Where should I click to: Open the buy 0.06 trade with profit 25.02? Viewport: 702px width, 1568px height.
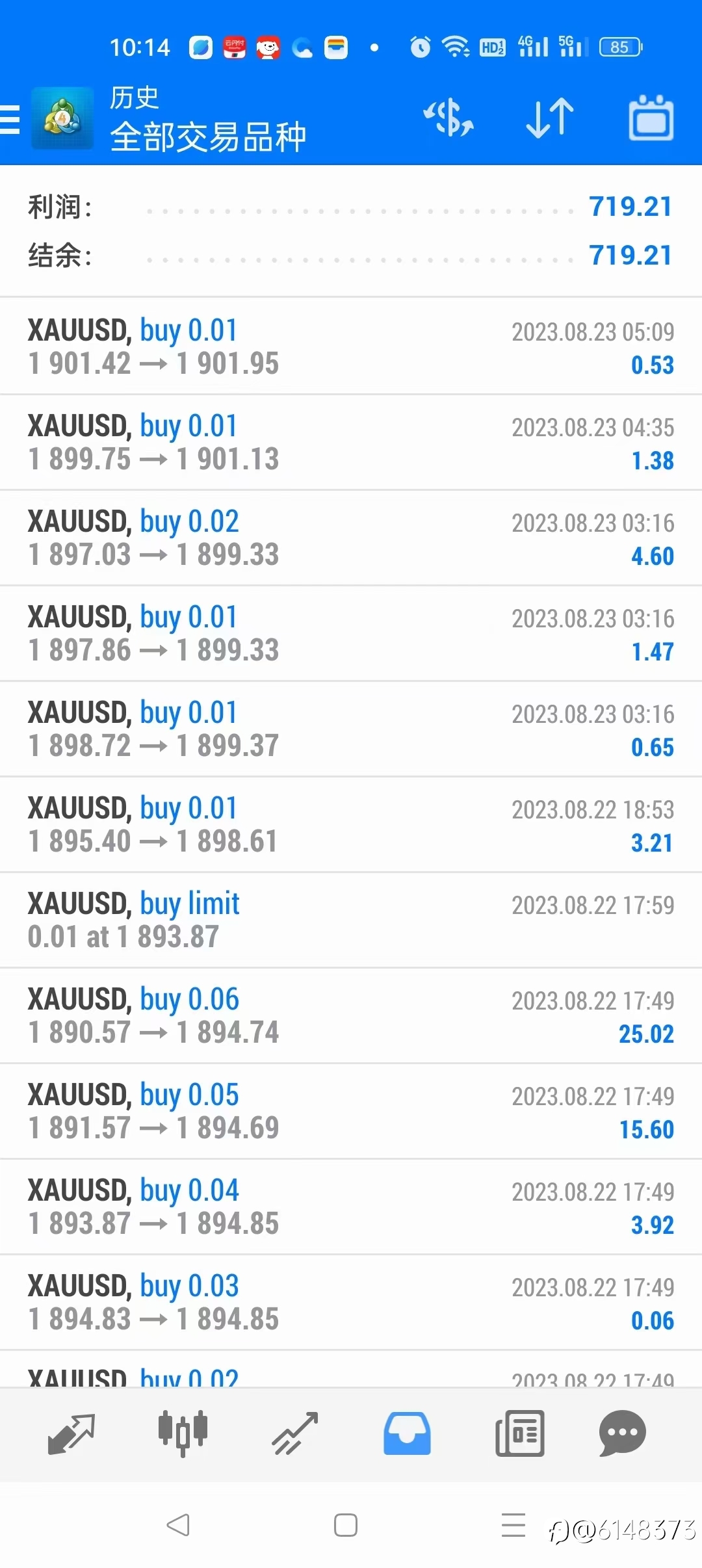coord(351,1015)
